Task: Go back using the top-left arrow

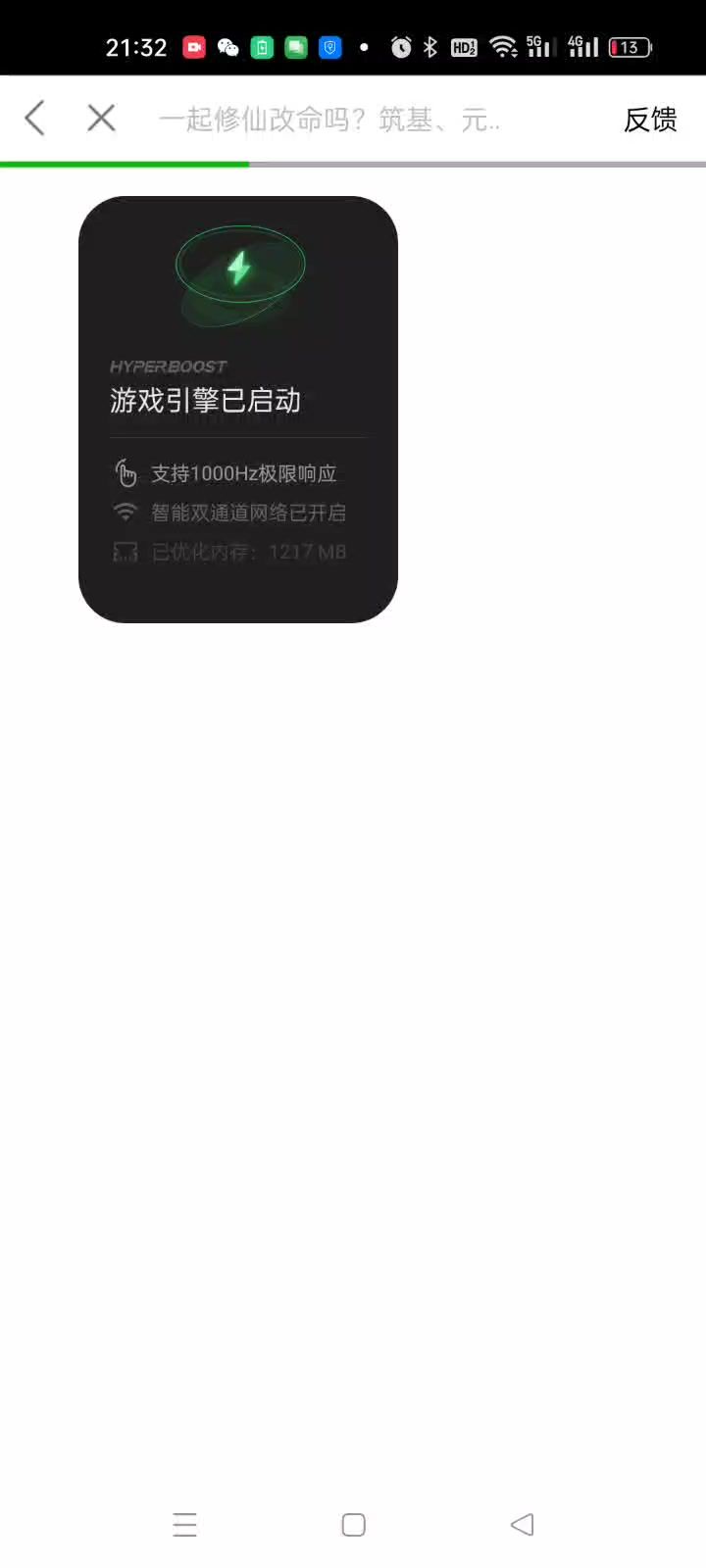Action: (35, 119)
